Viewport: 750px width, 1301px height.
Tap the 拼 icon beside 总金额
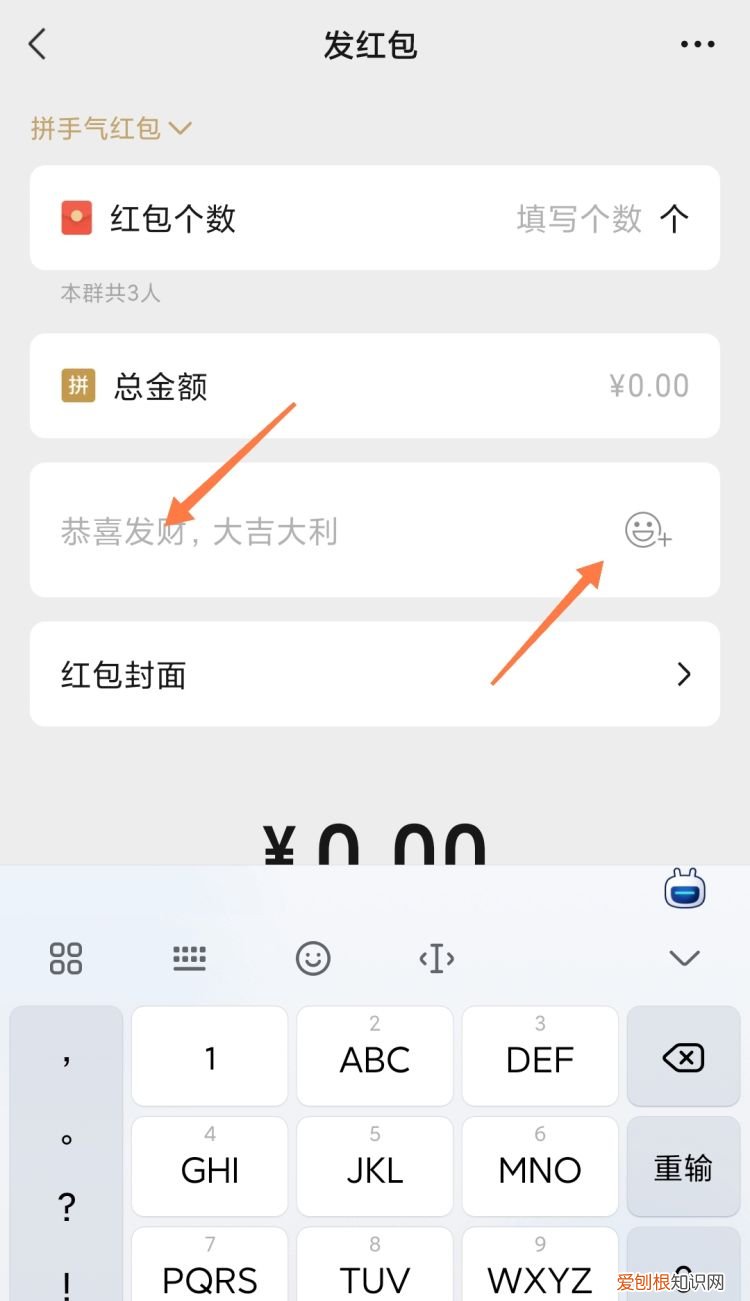point(78,386)
